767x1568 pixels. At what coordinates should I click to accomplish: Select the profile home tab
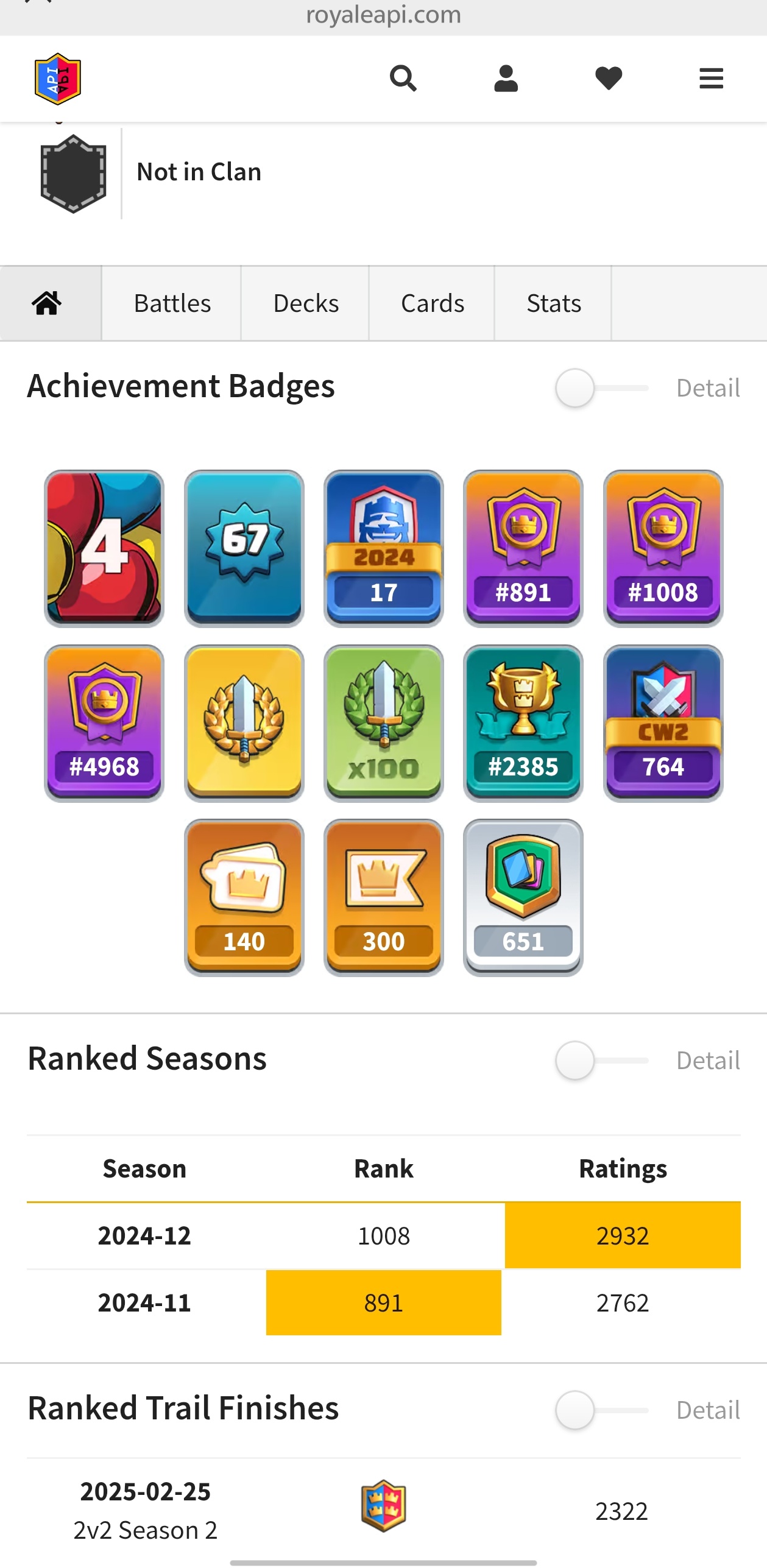pos(48,303)
